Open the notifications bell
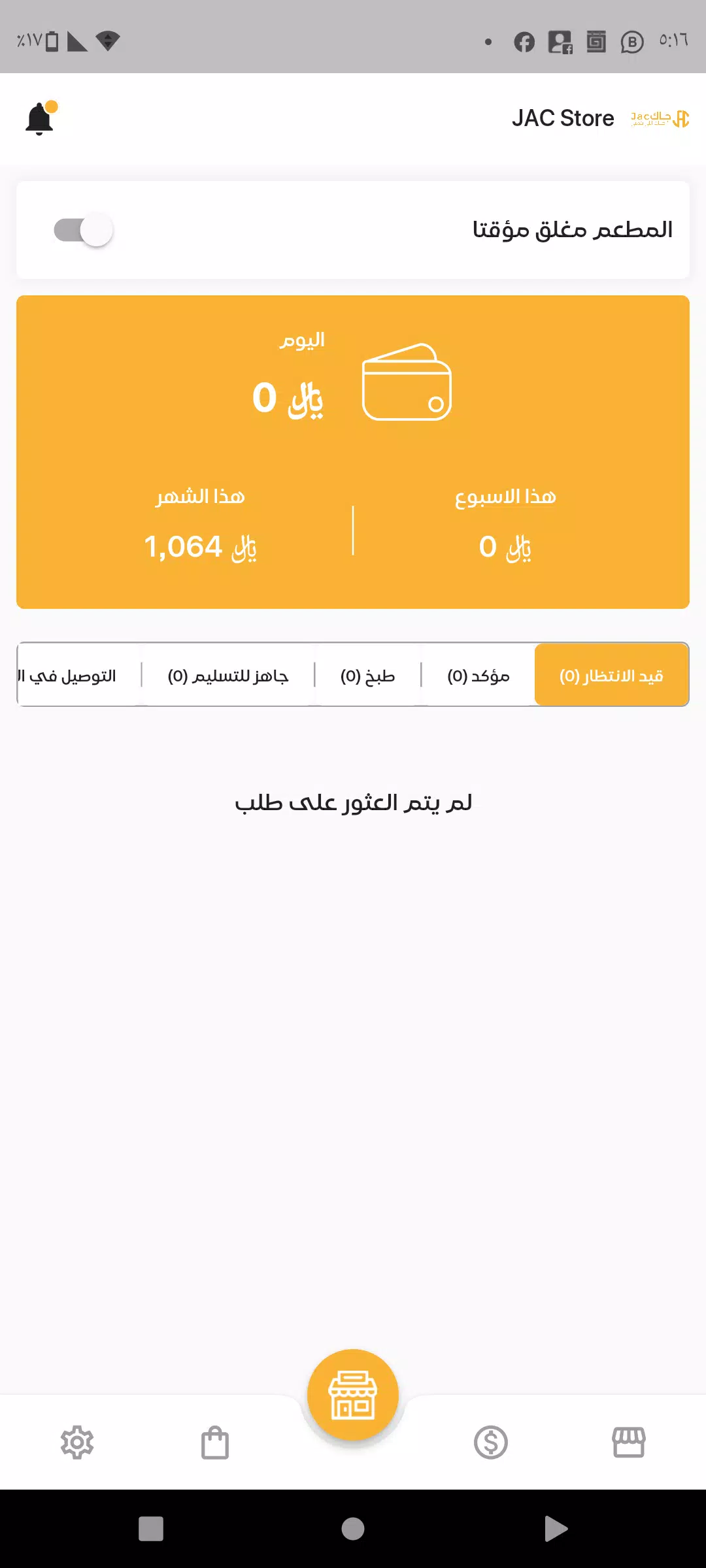 tap(40, 119)
